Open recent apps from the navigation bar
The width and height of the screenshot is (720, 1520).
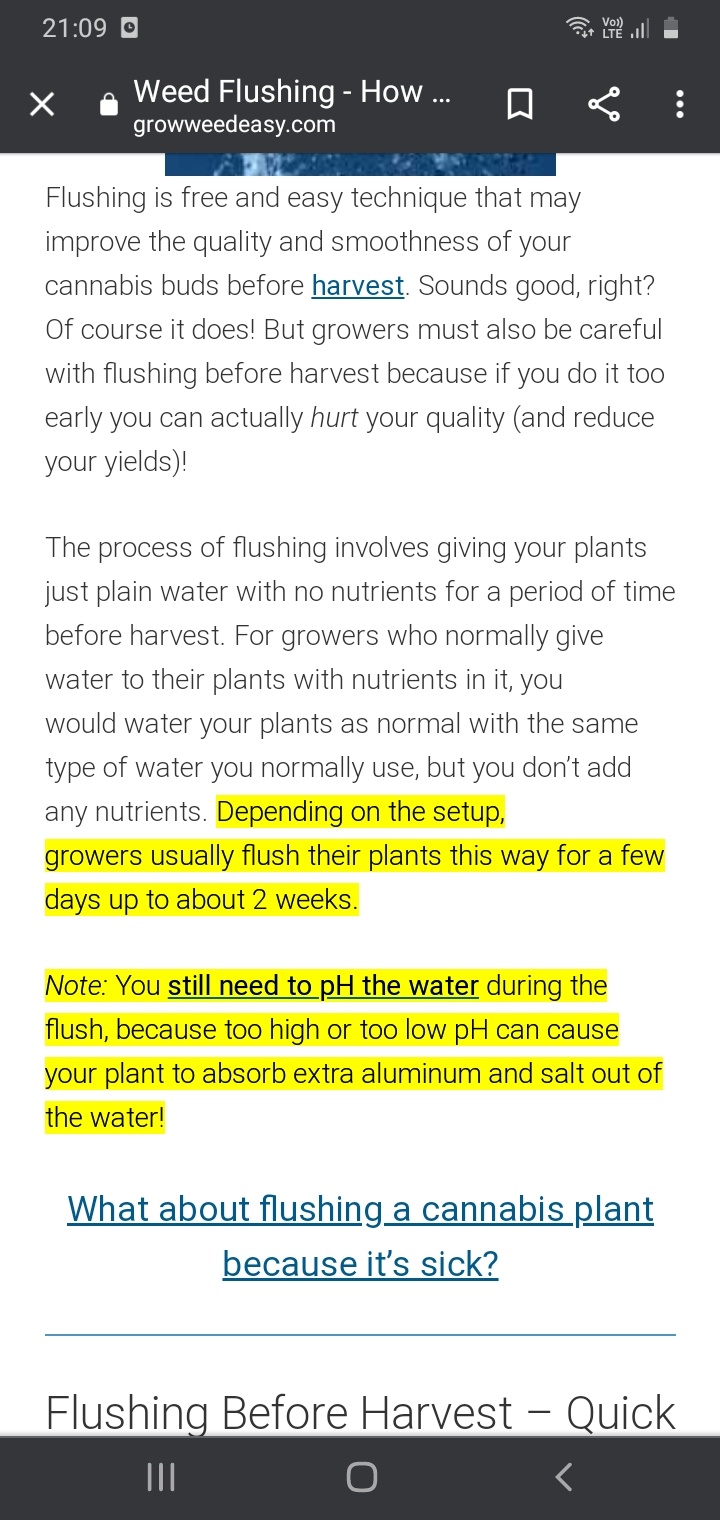[161, 1477]
